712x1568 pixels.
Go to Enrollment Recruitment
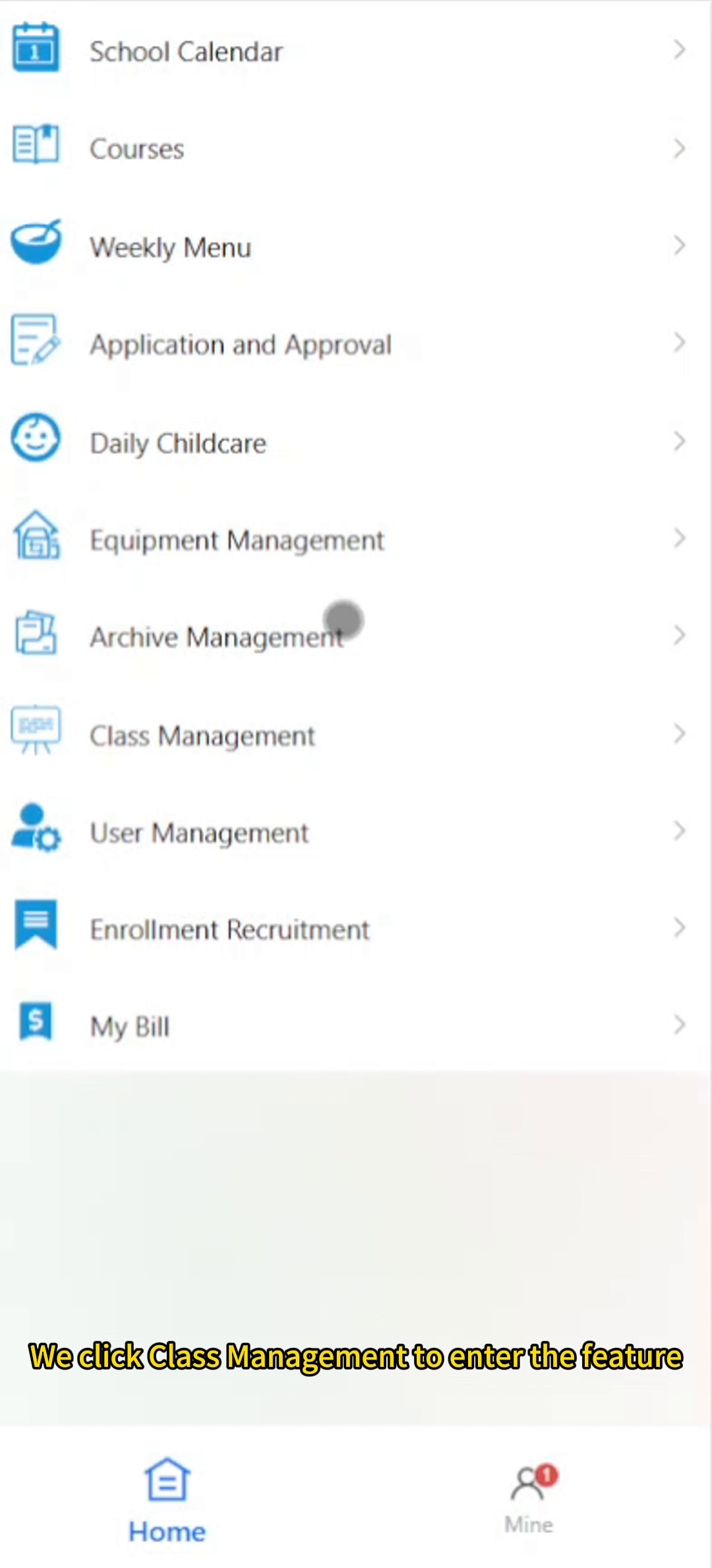pos(229,930)
